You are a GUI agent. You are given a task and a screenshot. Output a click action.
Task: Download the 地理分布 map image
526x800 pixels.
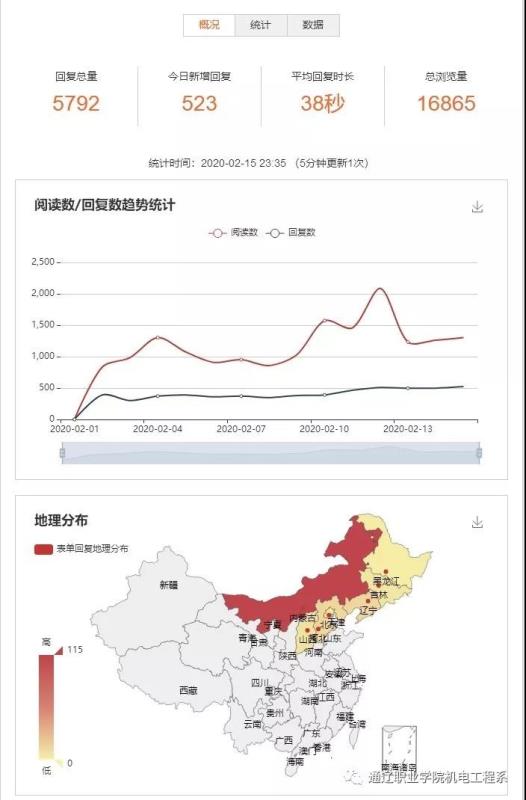(477, 522)
